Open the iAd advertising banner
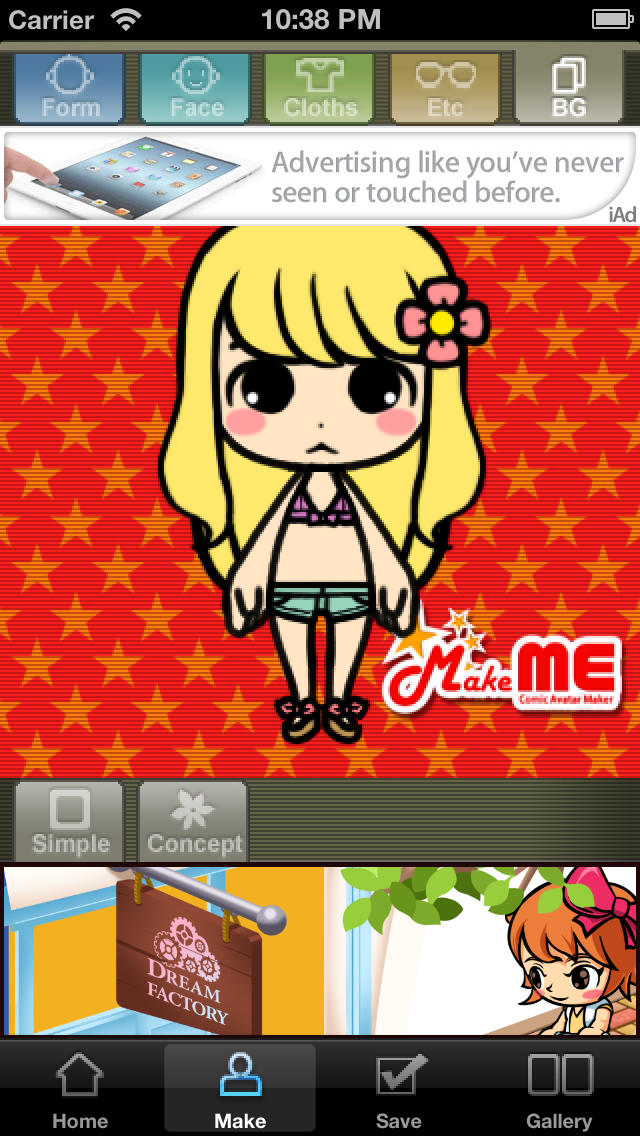Viewport: 640px width, 1136px height. tap(320, 177)
